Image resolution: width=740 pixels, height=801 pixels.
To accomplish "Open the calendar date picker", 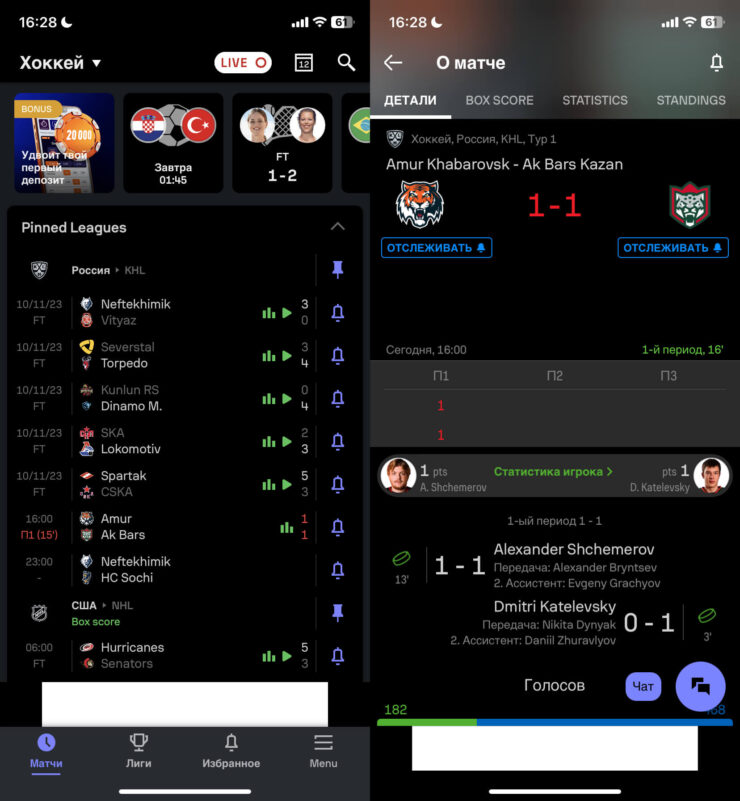I will [x=304, y=63].
